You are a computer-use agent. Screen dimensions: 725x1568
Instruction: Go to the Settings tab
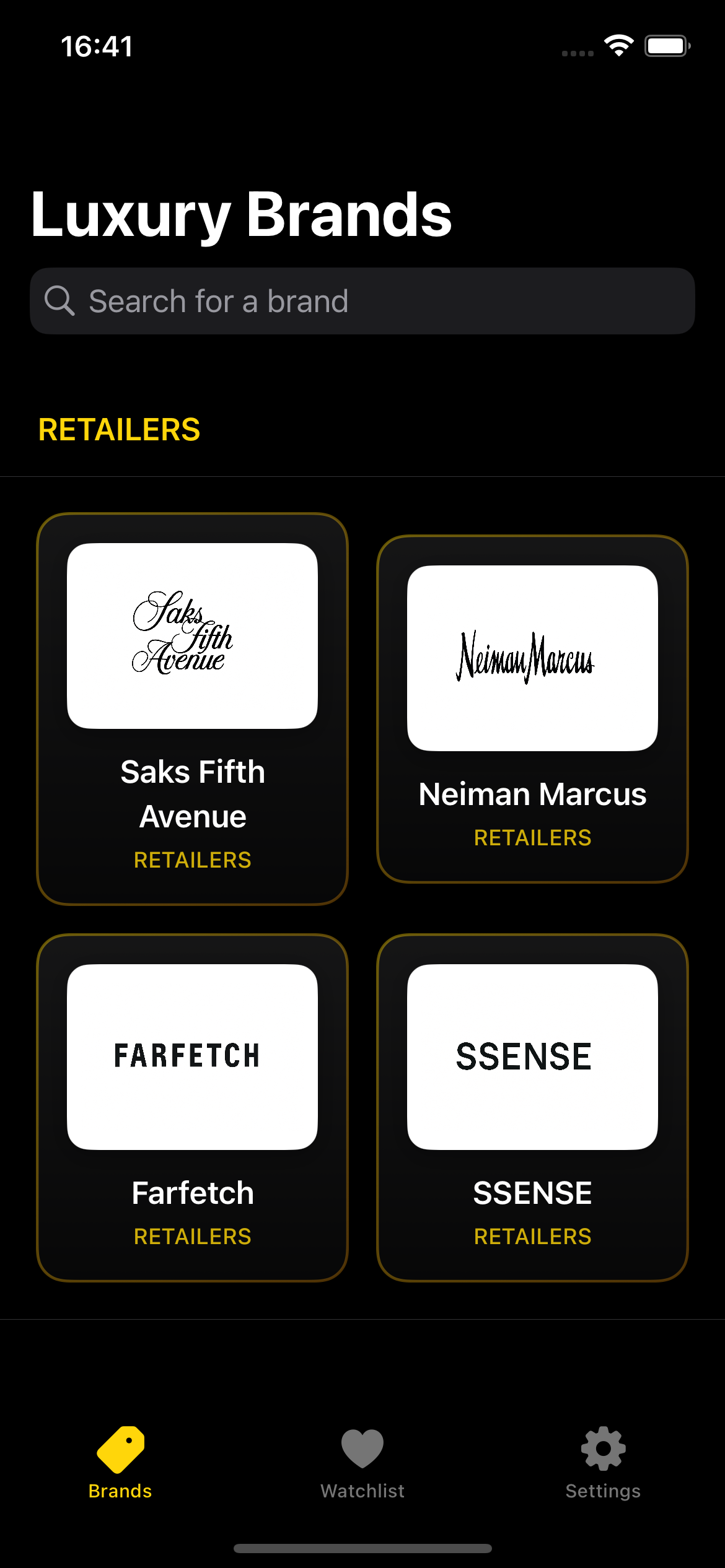[603, 1464]
